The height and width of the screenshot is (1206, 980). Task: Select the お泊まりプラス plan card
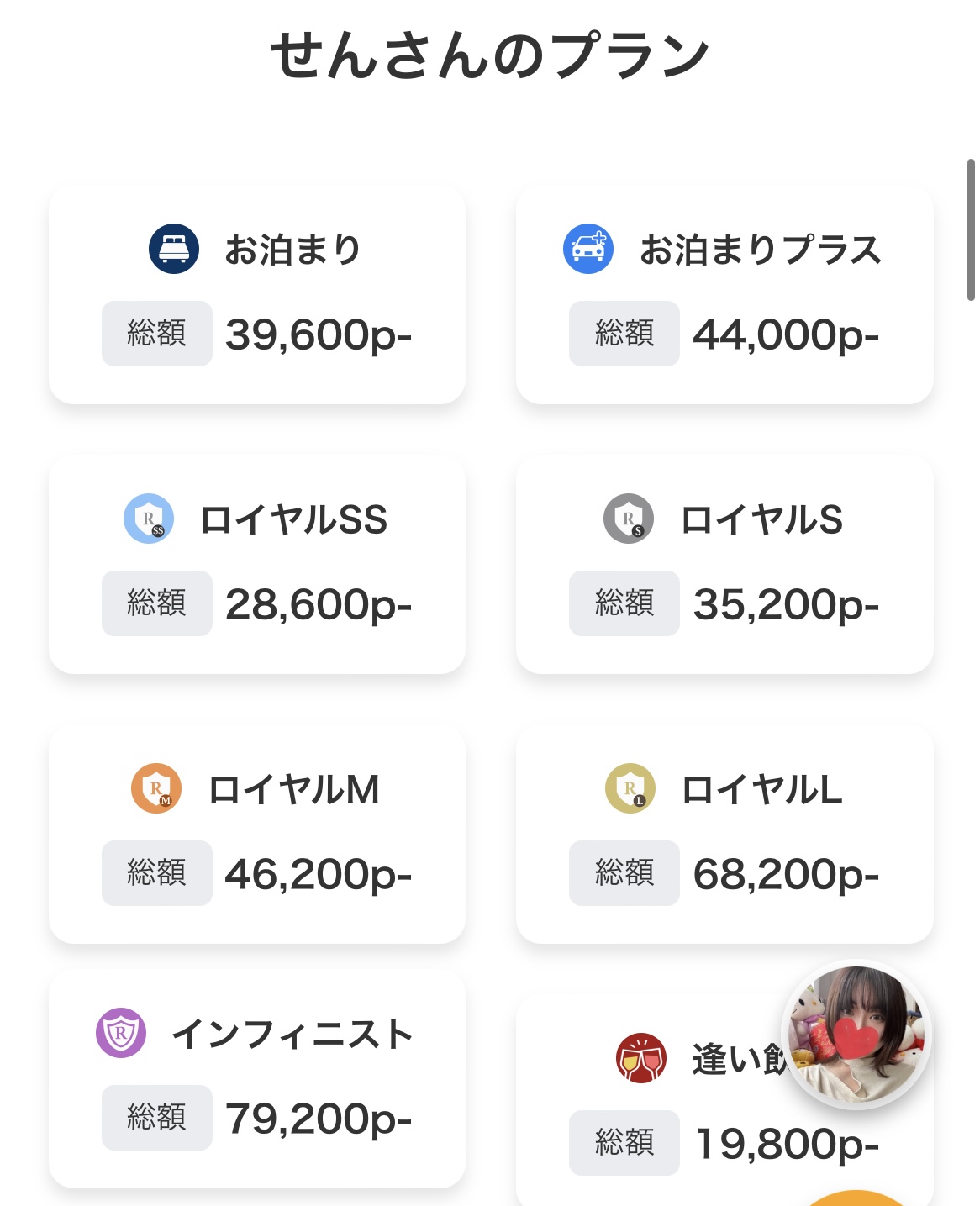pyautogui.click(x=724, y=294)
